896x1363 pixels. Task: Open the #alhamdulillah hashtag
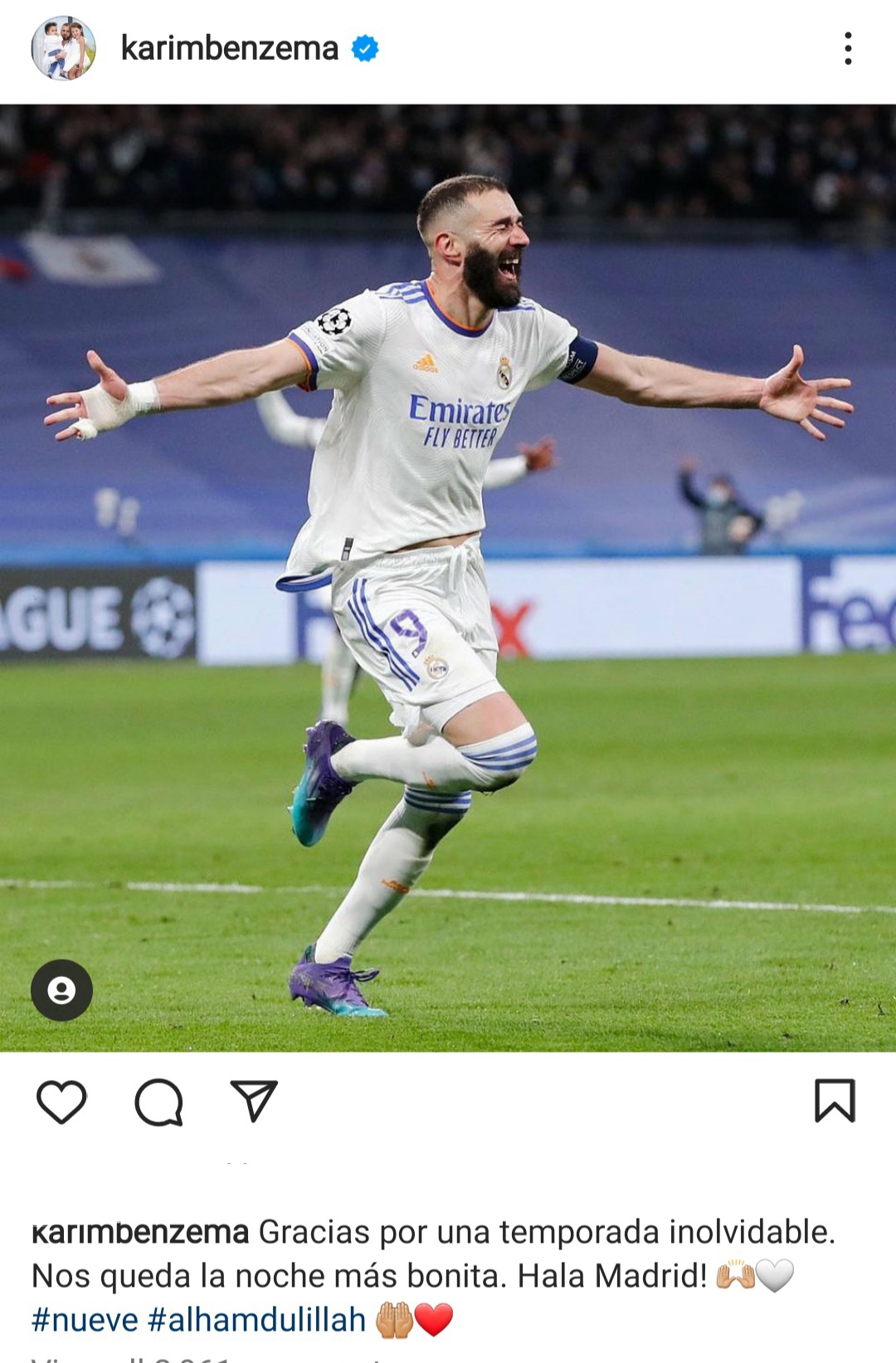coord(256,1319)
